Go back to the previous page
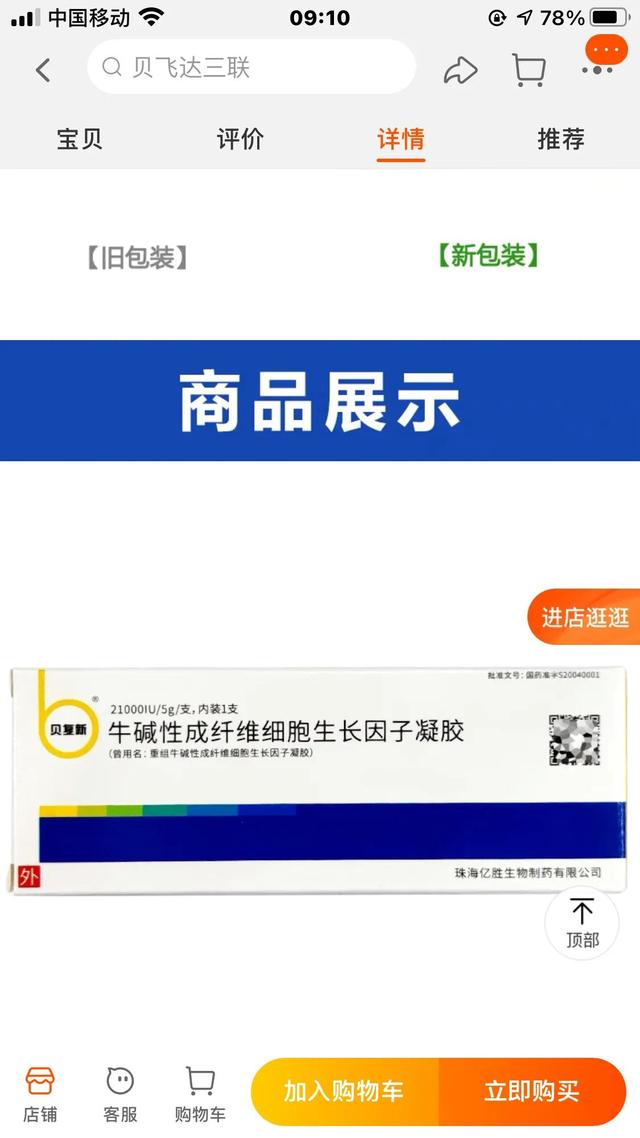This screenshot has width=640, height=1138. pos(42,69)
